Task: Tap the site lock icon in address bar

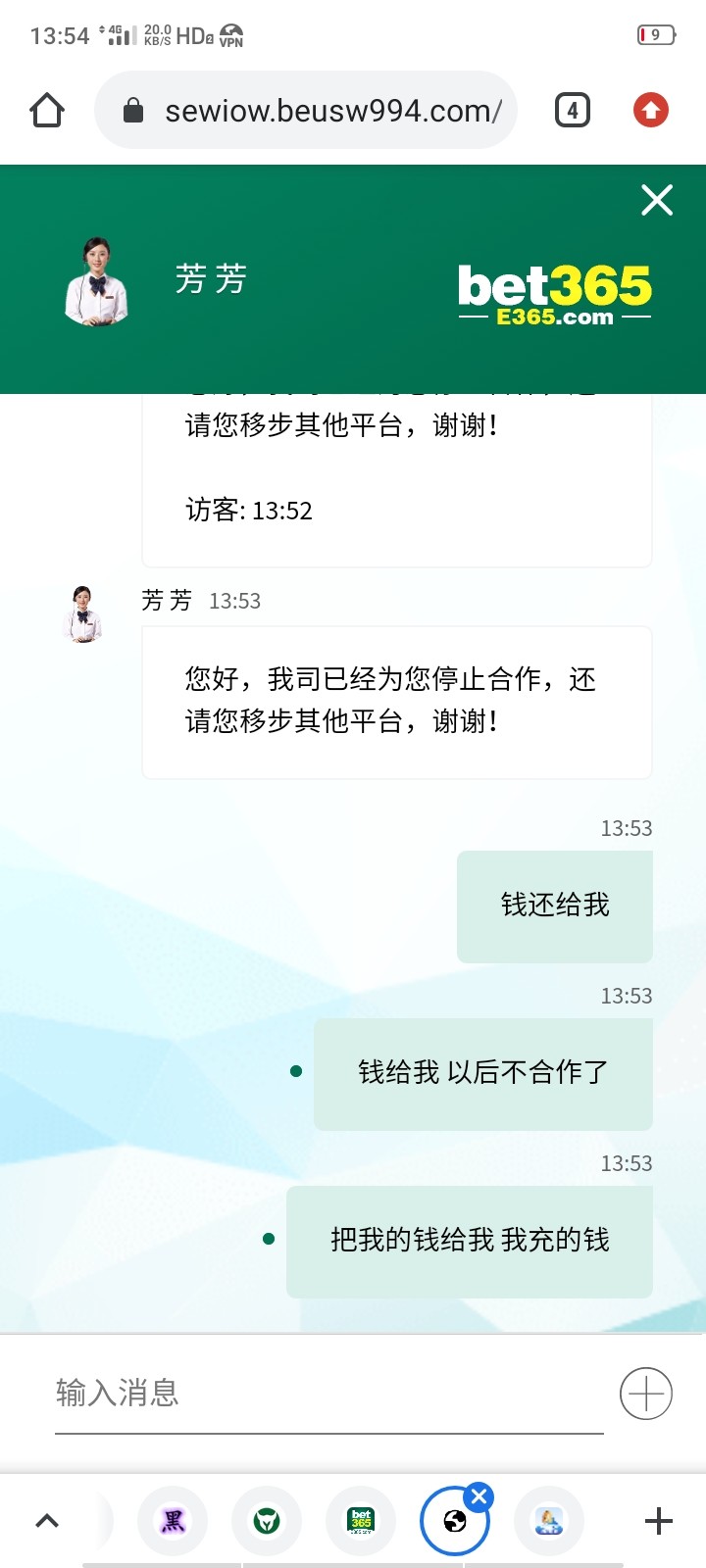Action: (137, 110)
